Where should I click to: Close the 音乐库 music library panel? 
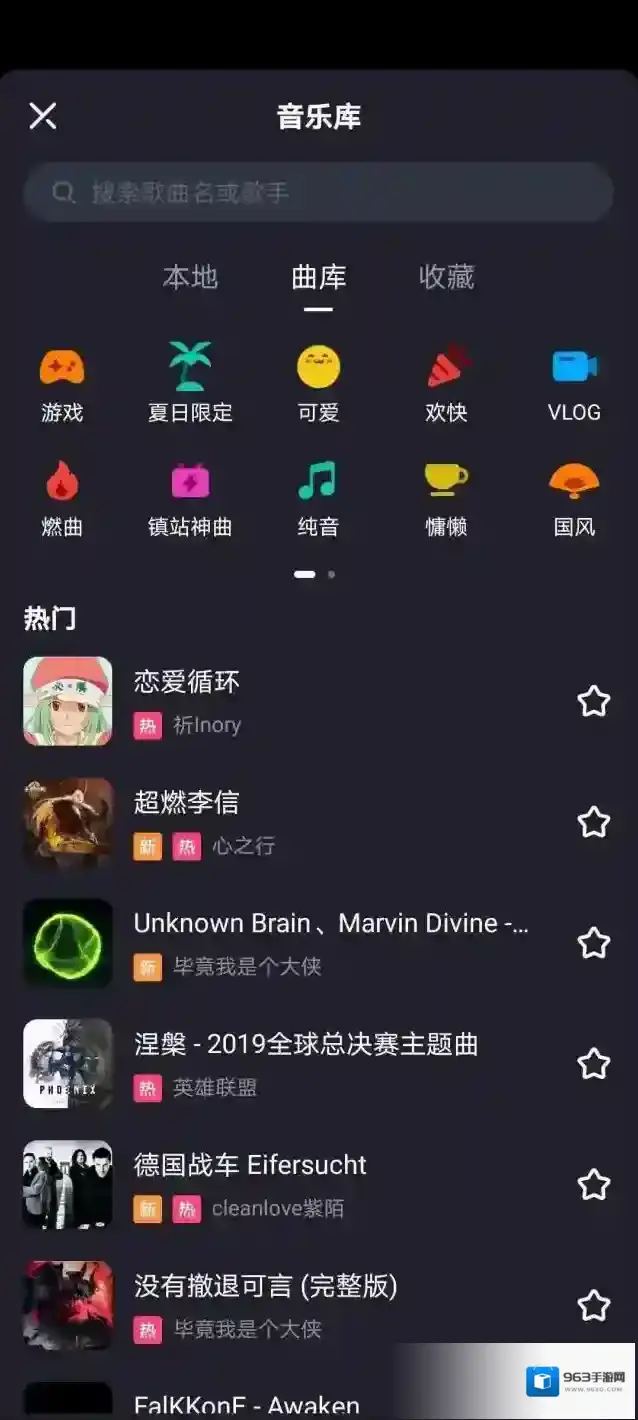[43, 116]
